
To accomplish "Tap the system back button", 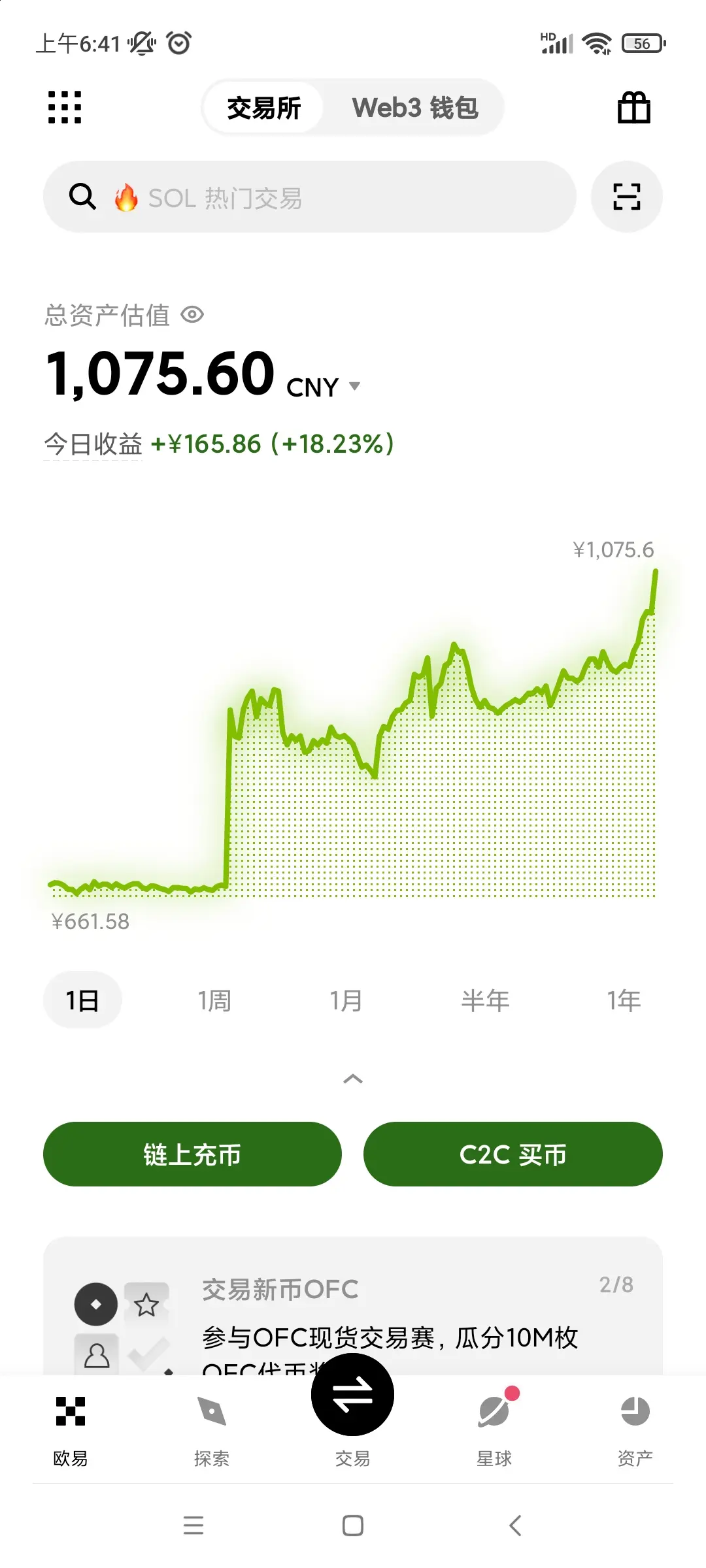I will (515, 1526).
